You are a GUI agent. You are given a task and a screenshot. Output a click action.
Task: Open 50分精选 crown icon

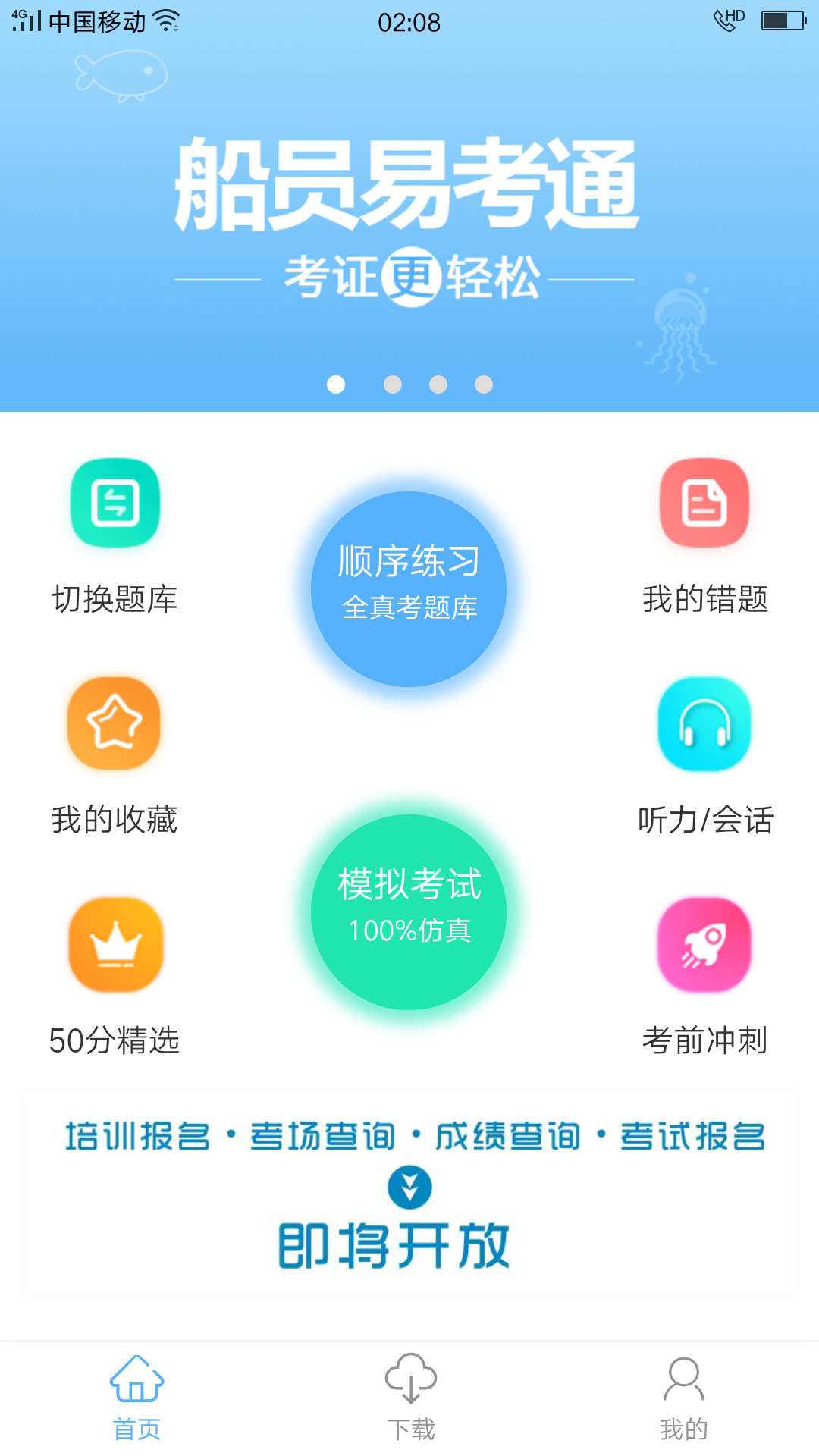click(114, 944)
